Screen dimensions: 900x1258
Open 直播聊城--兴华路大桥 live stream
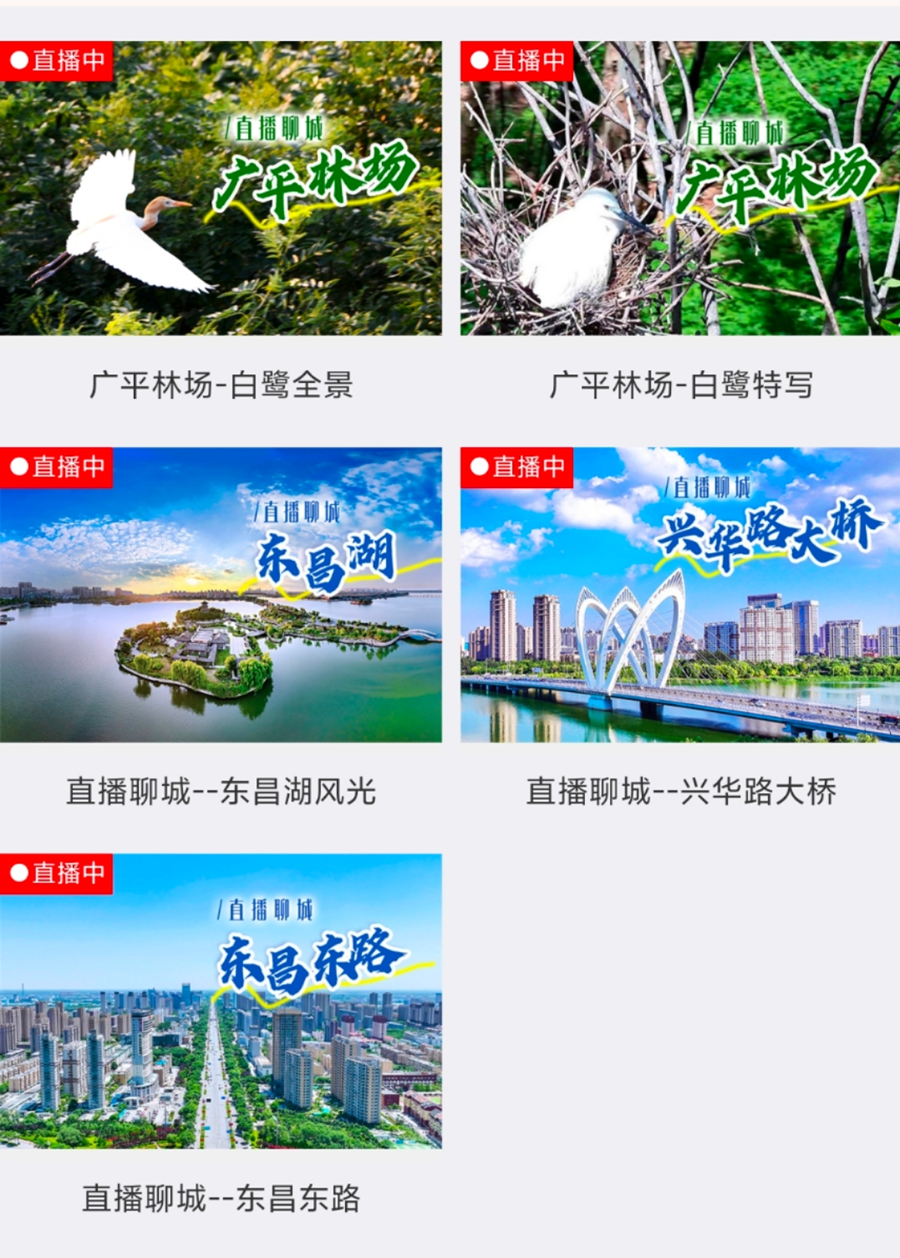click(680, 594)
